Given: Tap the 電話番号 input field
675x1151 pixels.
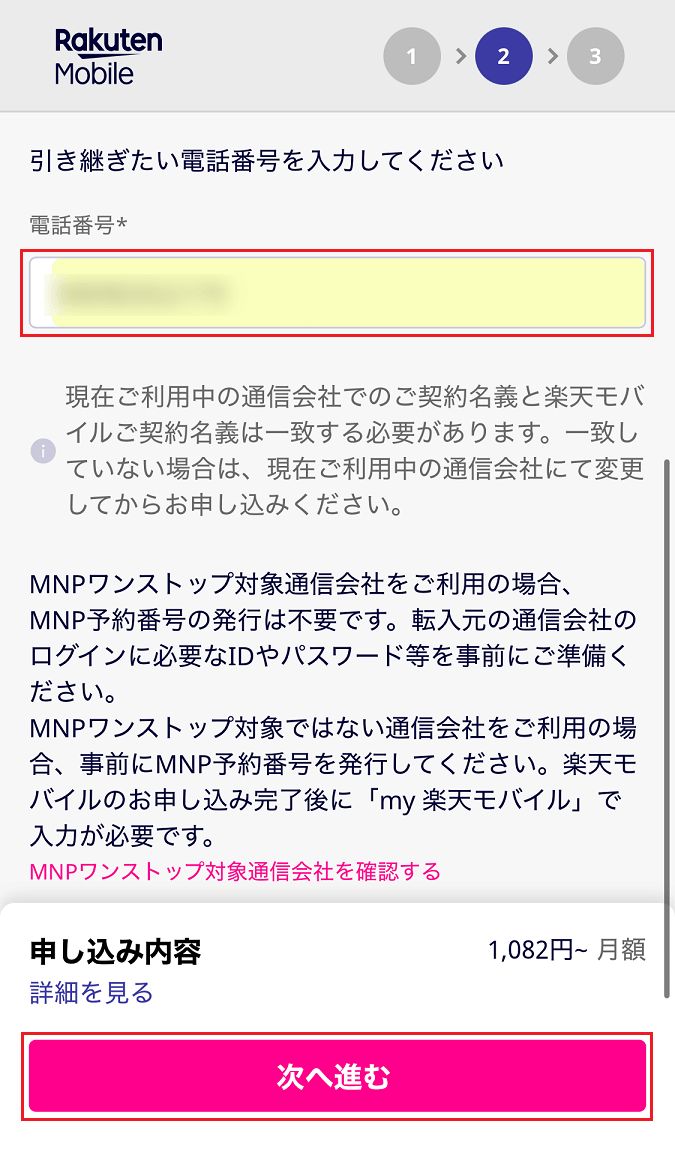Looking at the screenshot, I should pos(337,293).
